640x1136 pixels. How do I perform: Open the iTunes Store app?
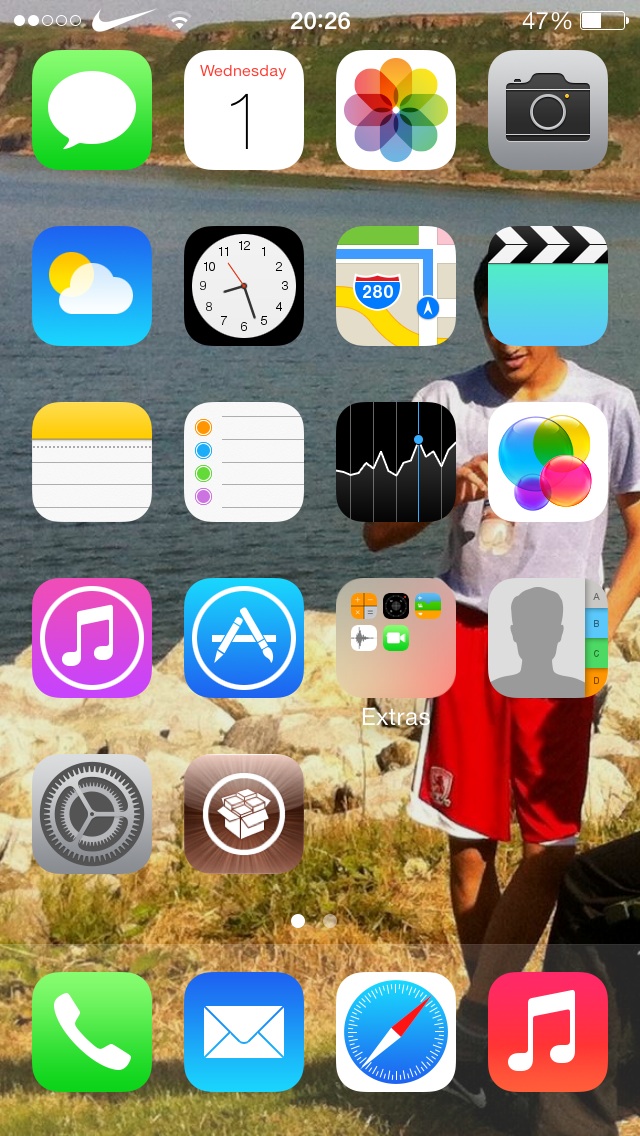pyautogui.click(x=92, y=638)
